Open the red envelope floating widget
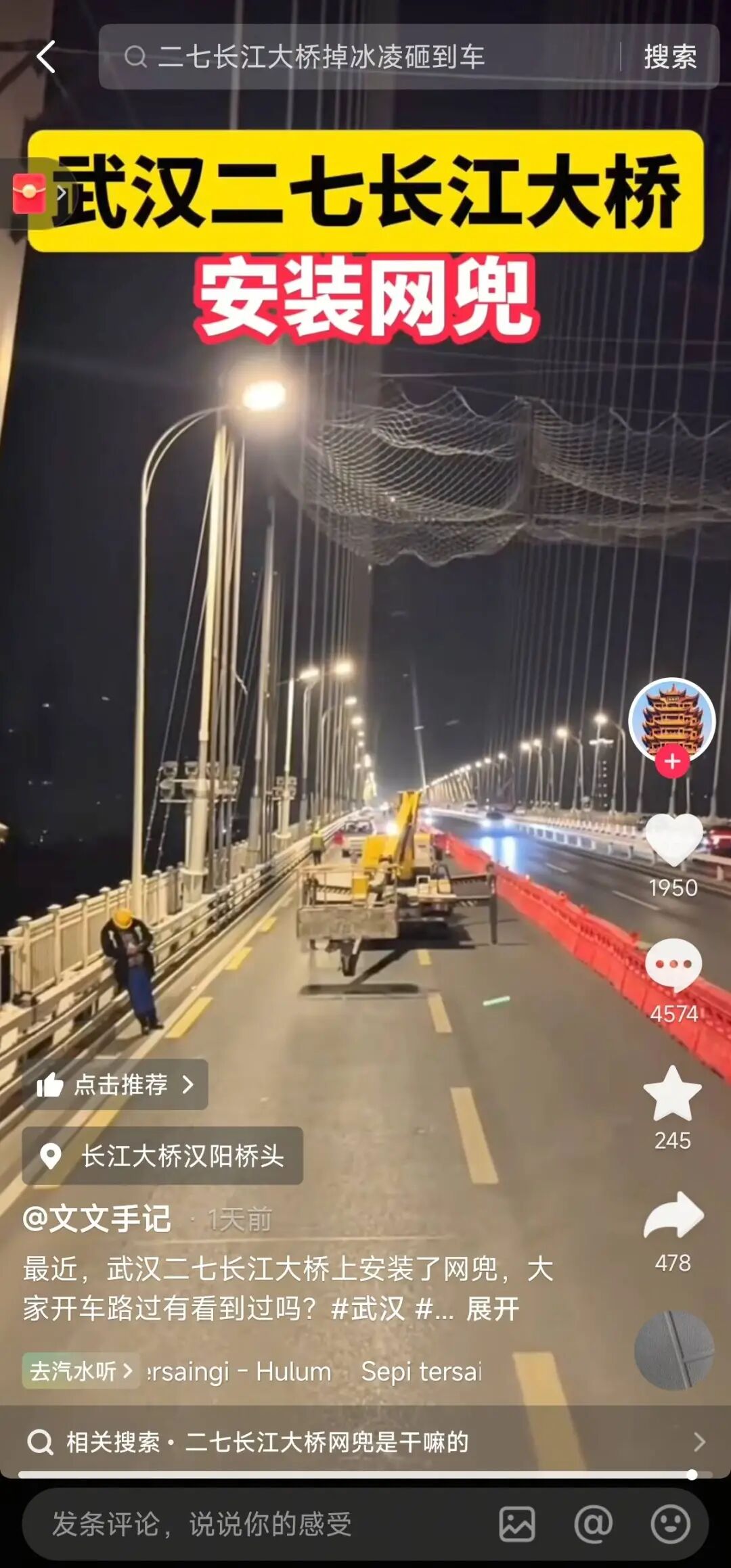This screenshot has height=1568, width=731. (30, 193)
